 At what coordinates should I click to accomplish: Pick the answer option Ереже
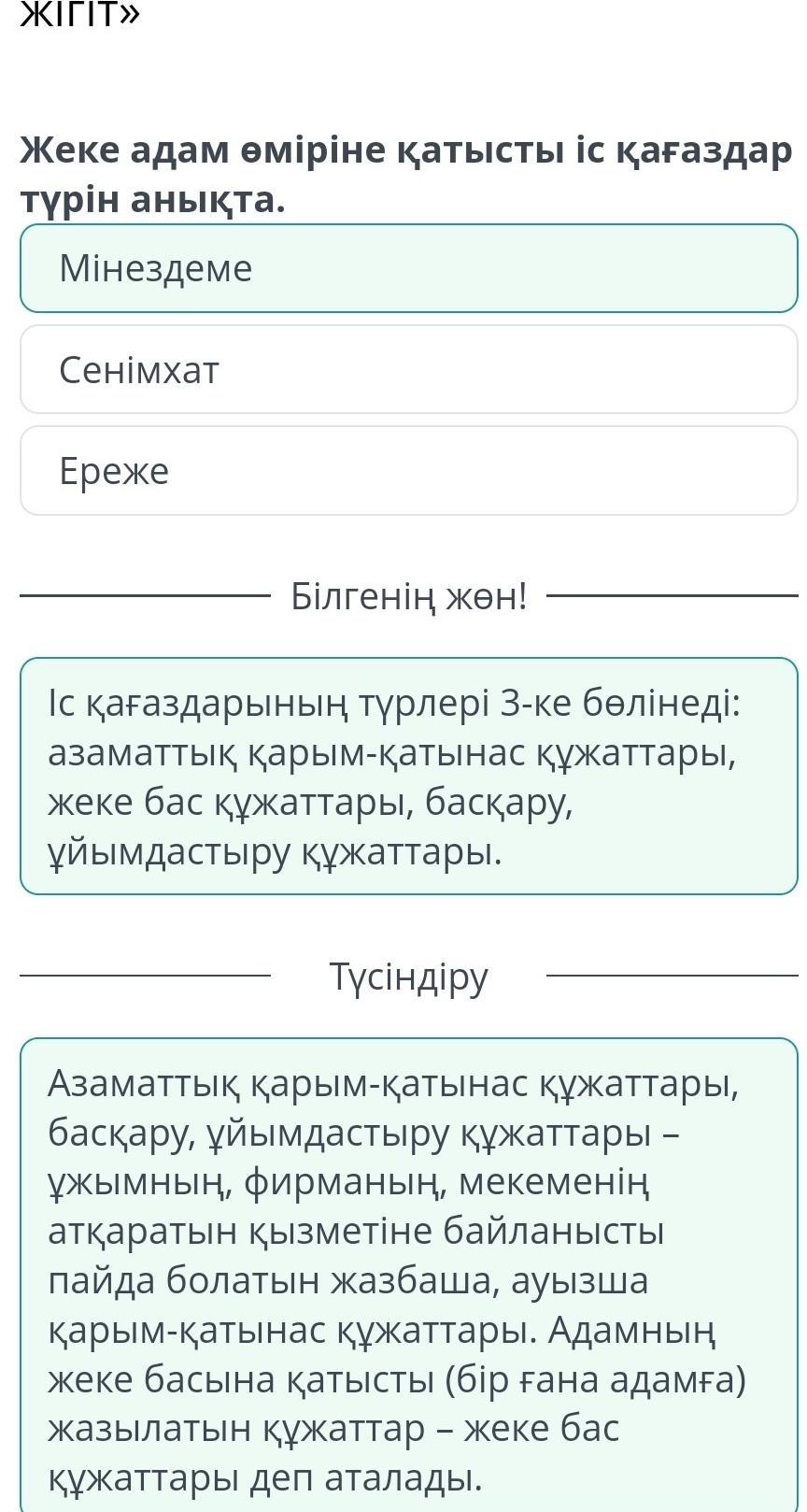(408, 471)
